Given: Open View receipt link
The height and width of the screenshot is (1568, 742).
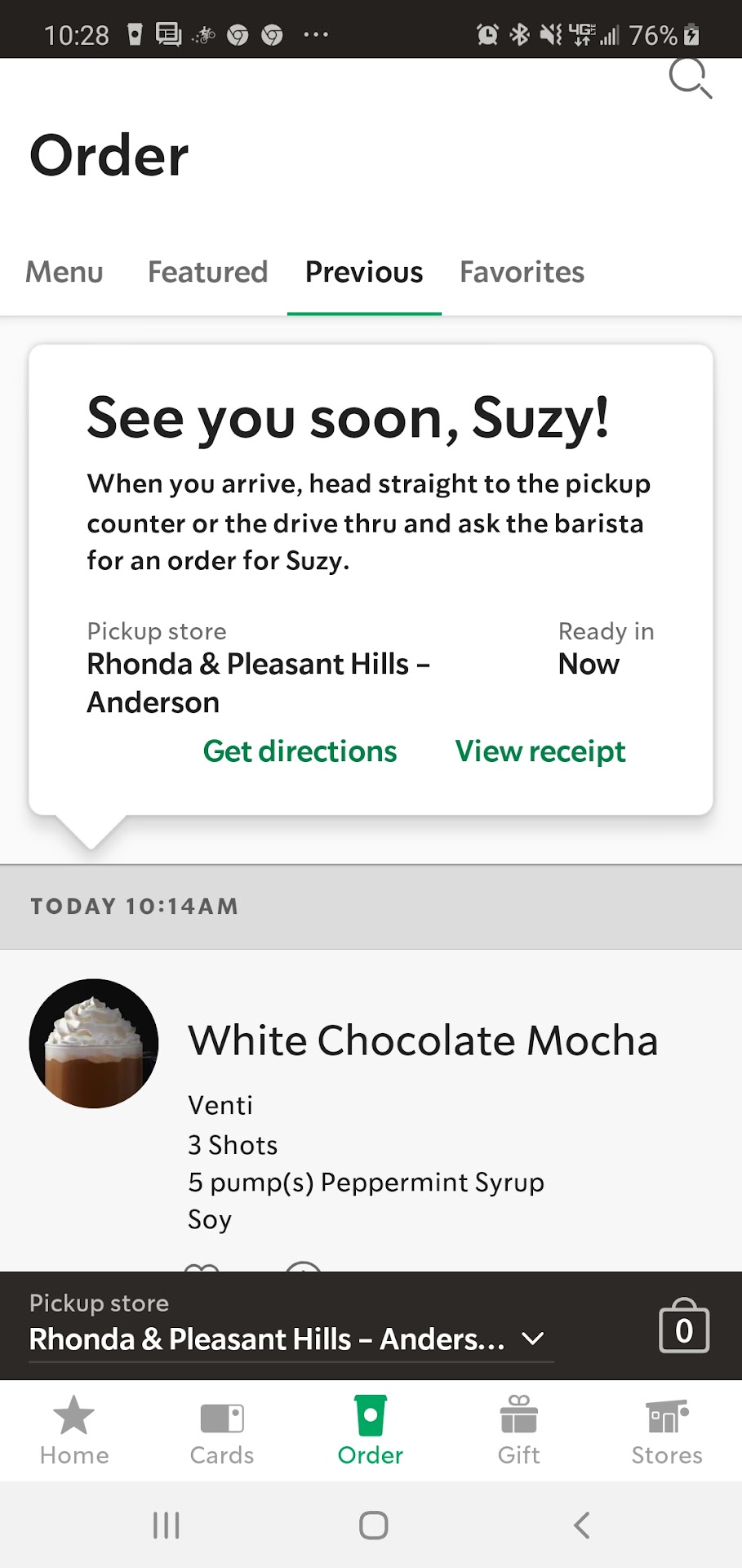Looking at the screenshot, I should (540, 751).
